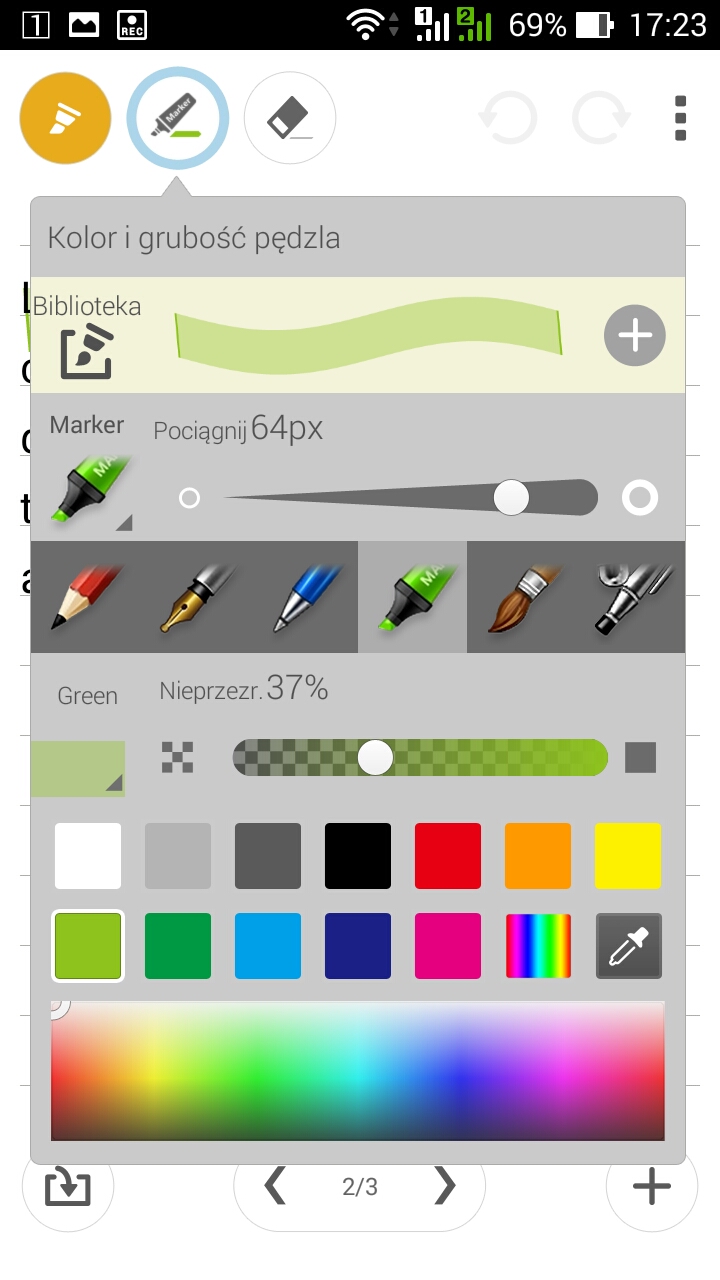Pick the pink color swatch
Image resolution: width=720 pixels, height=1280 pixels.
point(448,946)
